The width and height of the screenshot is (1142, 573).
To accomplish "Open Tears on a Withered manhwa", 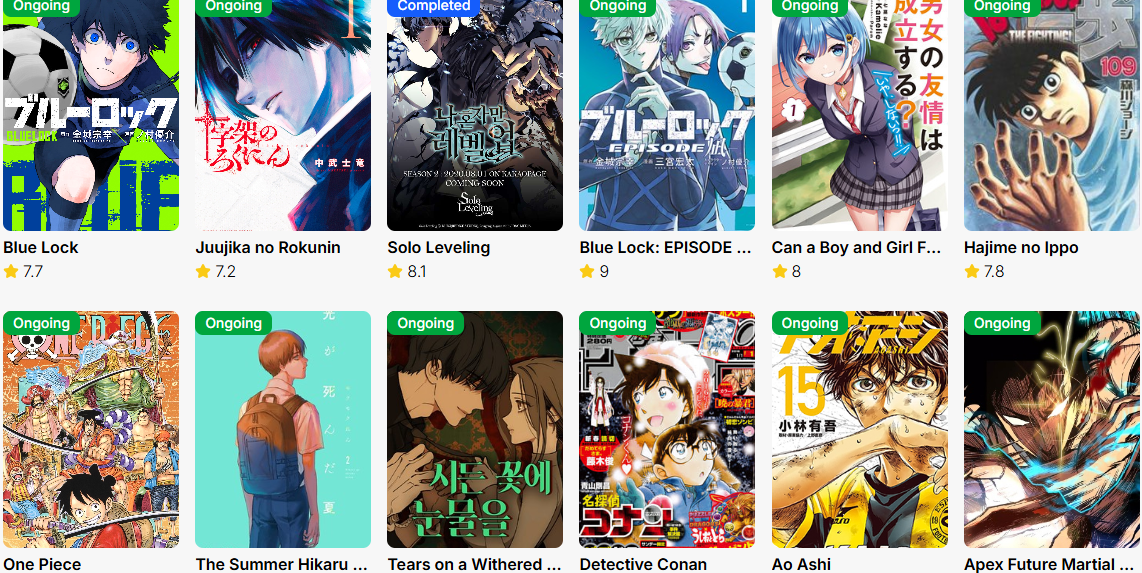I will [475, 430].
